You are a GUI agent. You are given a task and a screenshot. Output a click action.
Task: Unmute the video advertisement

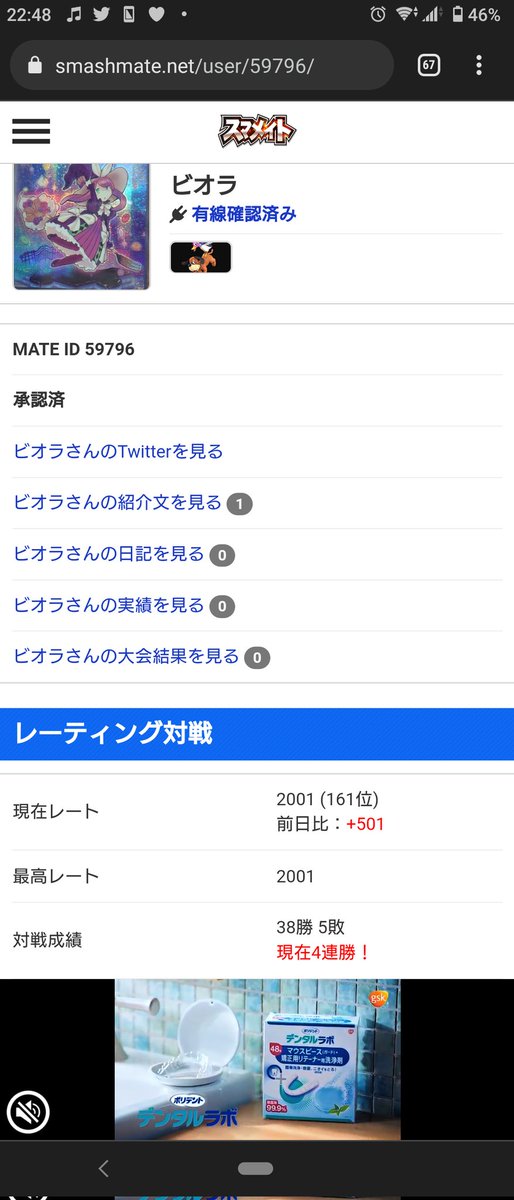pos(28,1111)
